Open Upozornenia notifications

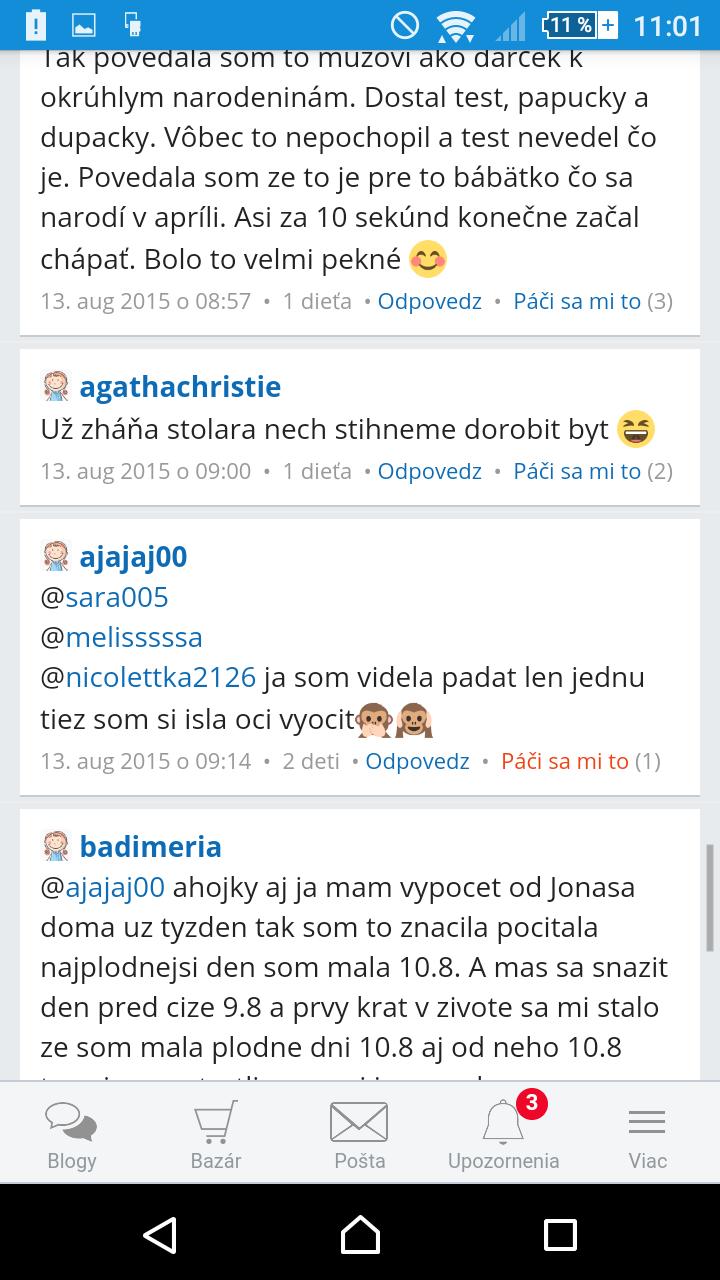click(504, 1134)
